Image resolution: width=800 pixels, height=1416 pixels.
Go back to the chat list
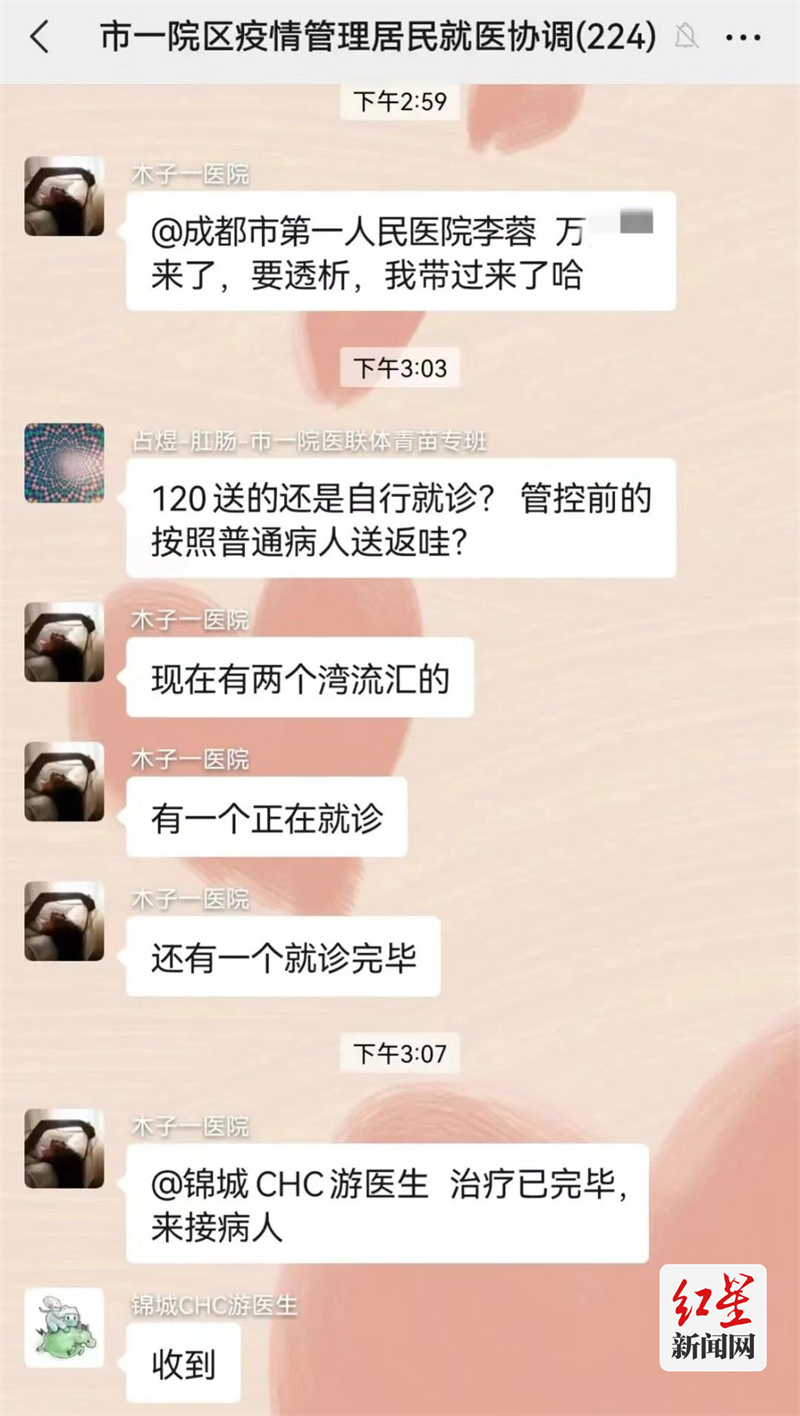tap(39, 39)
